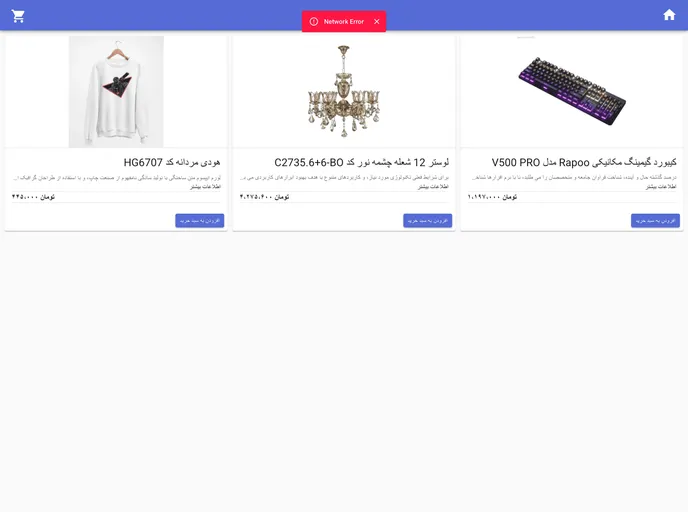Dismiss the Network Error alert
688x512 pixels.
377,21
